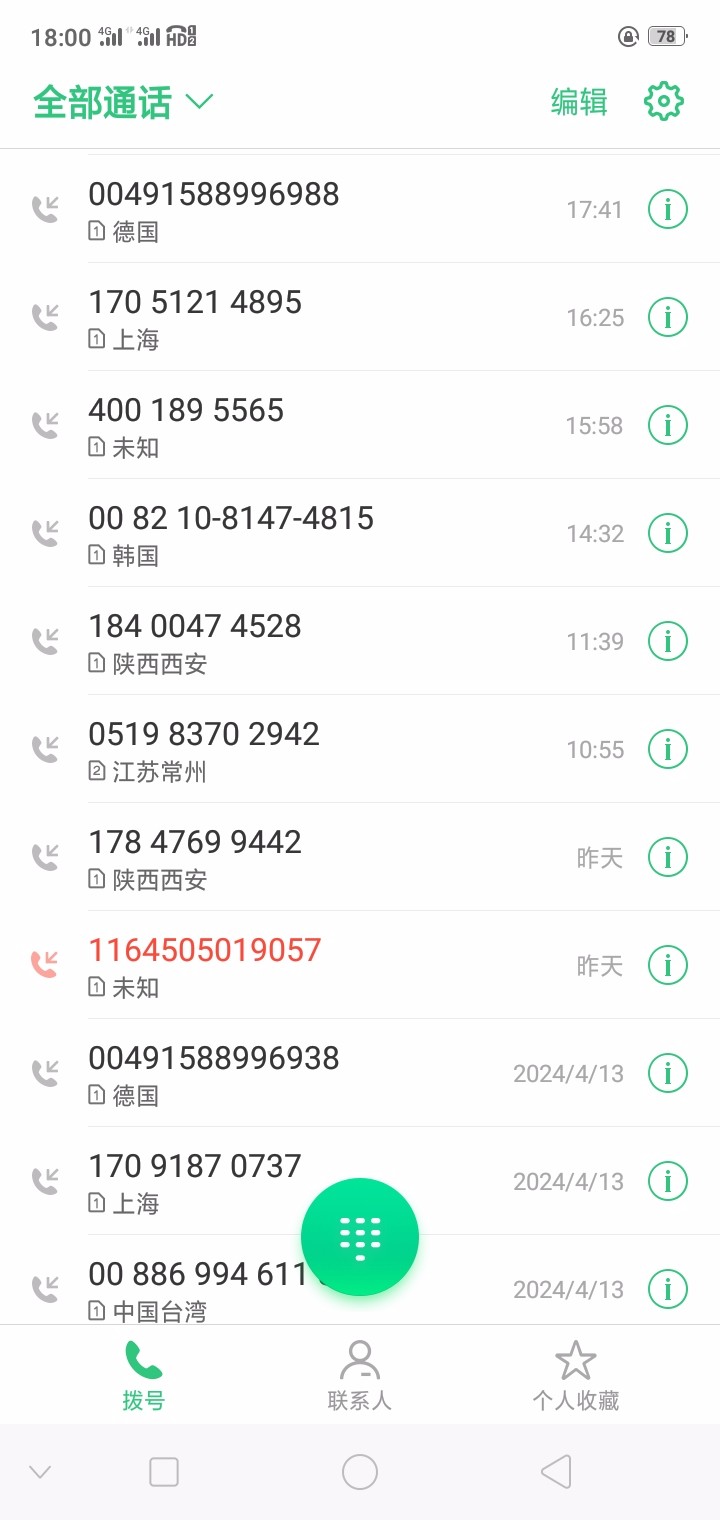Return the missed call from 1164505019057
Image resolution: width=720 pixels, height=1520 pixels.
(x=205, y=950)
